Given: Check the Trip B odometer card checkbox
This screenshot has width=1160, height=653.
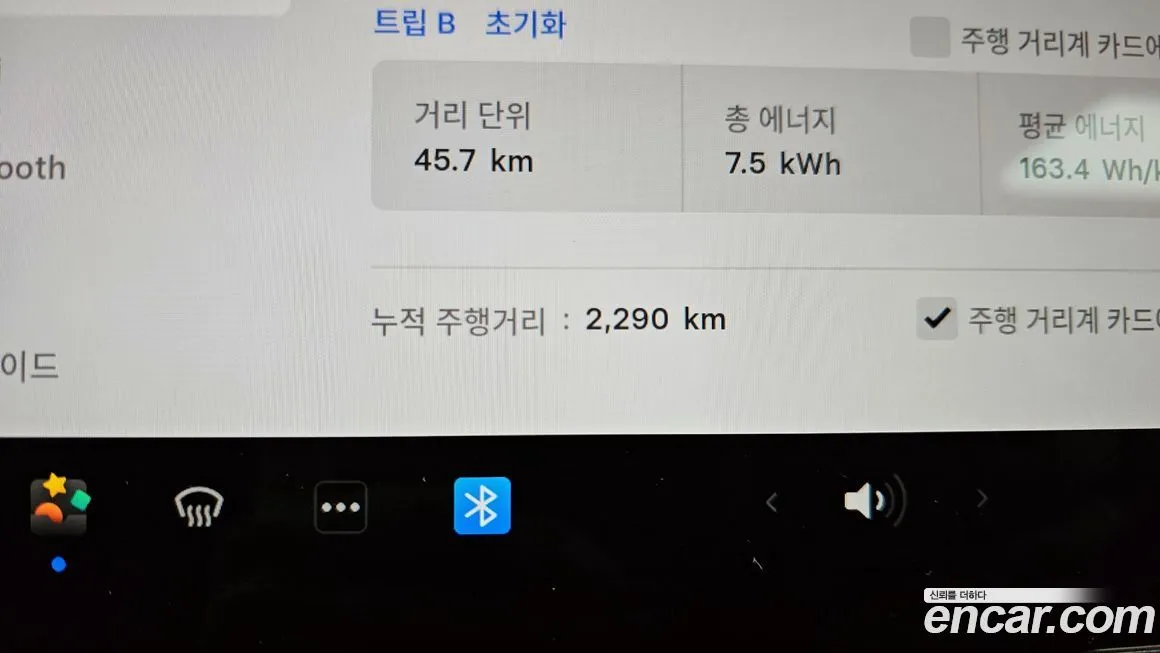Looking at the screenshot, I should 929,38.
